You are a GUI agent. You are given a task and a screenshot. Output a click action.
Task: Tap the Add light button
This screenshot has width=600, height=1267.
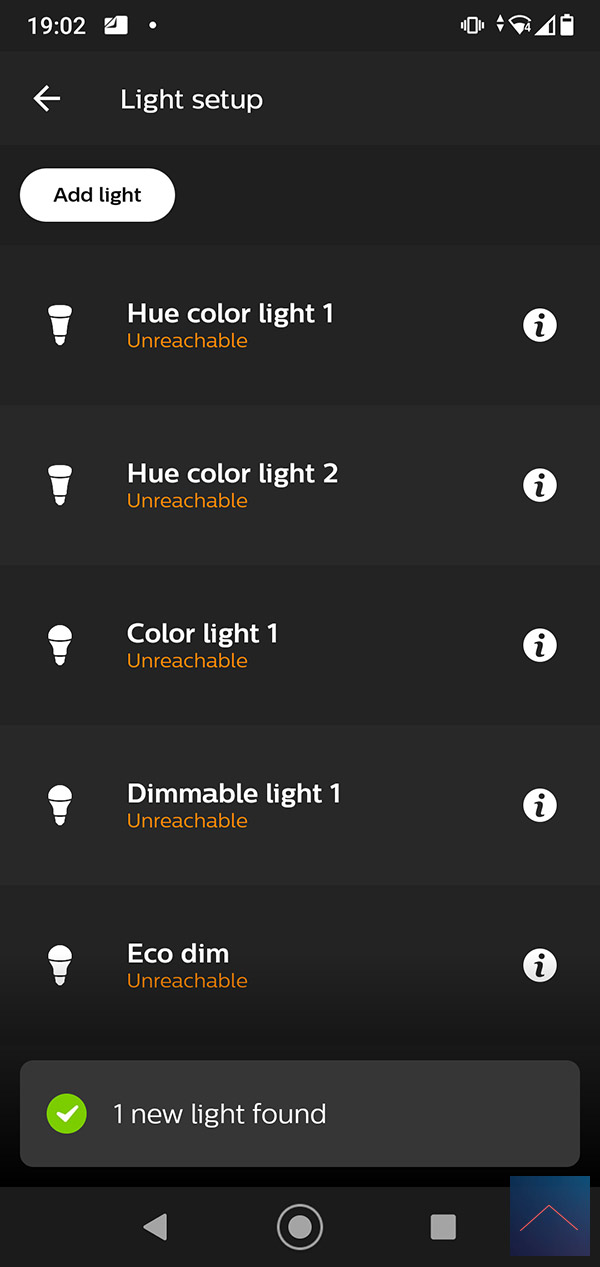tap(98, 195)
